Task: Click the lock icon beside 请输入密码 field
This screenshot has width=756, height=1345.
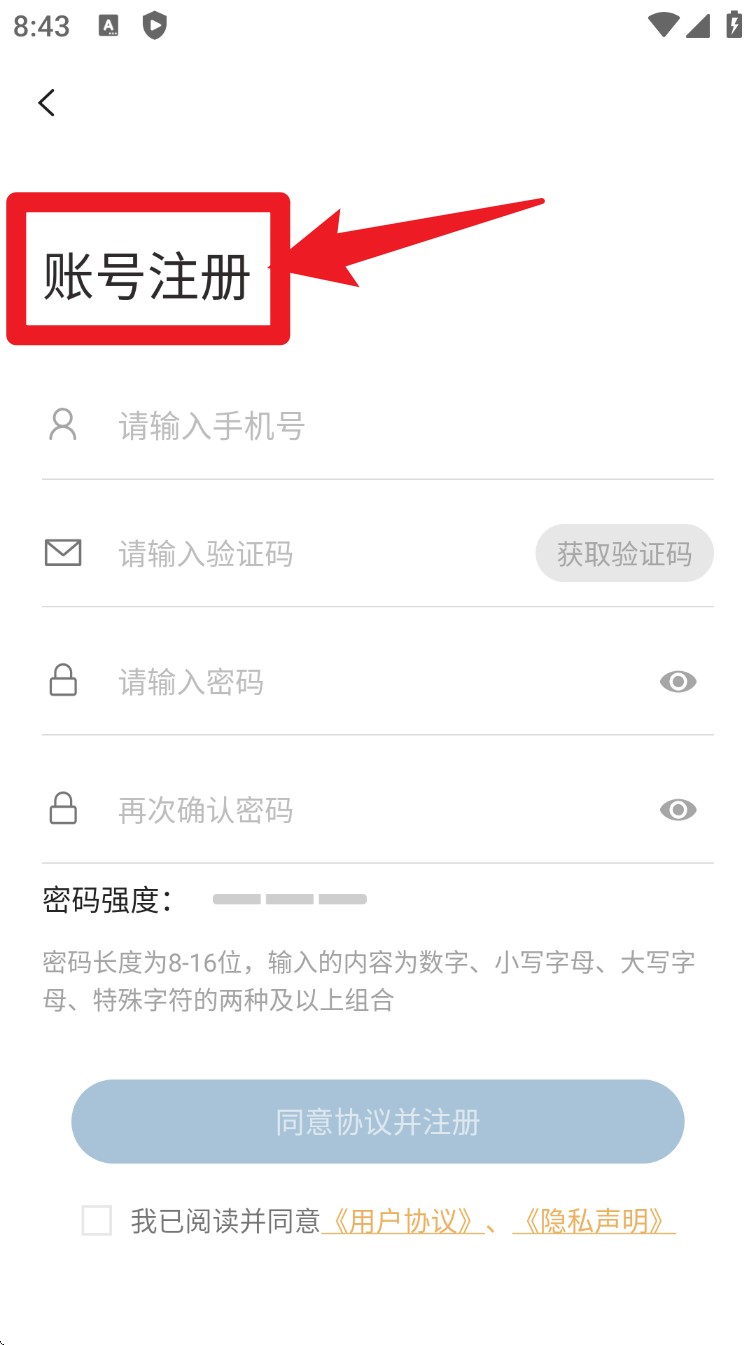Action: pos(63,681)
